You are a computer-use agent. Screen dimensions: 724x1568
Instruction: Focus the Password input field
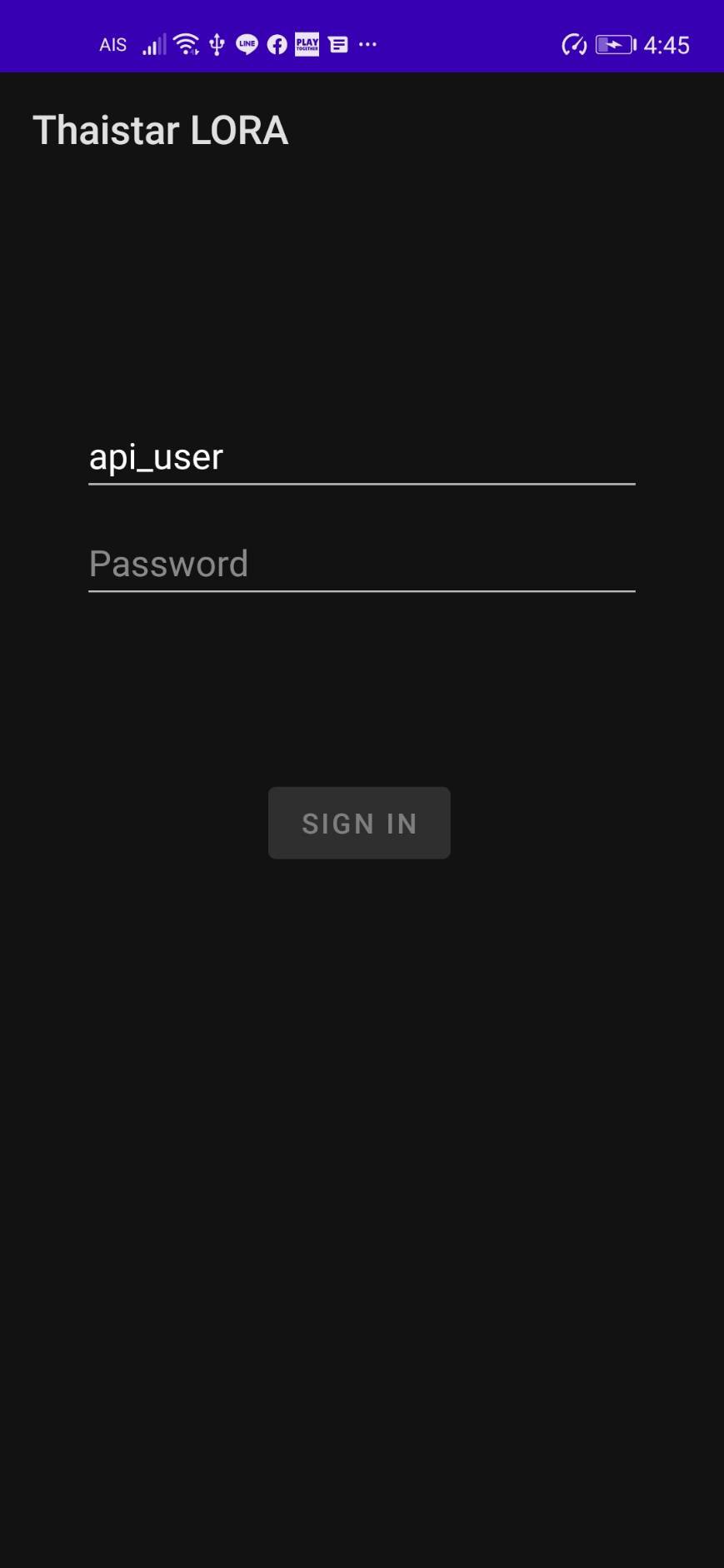[x=362, y=564]
